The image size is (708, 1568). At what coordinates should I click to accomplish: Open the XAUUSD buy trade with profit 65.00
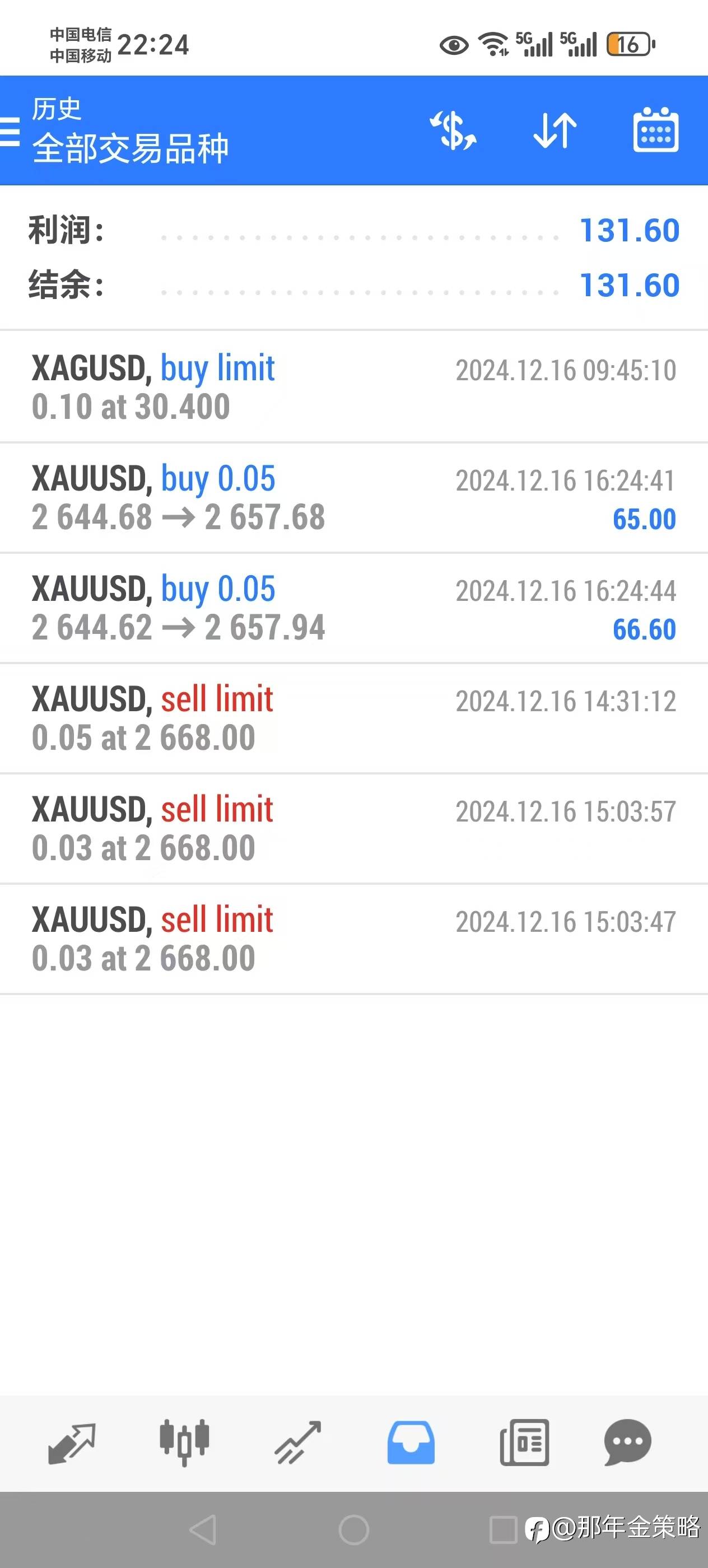353,498
